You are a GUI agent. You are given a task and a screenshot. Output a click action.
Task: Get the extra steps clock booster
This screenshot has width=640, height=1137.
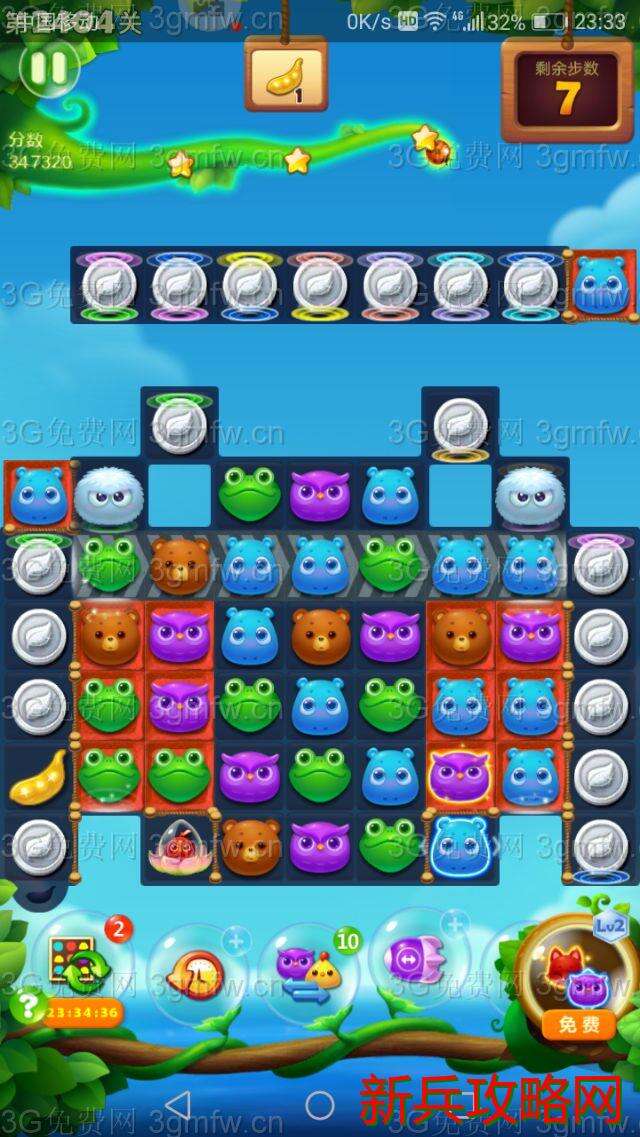(197, 968)
